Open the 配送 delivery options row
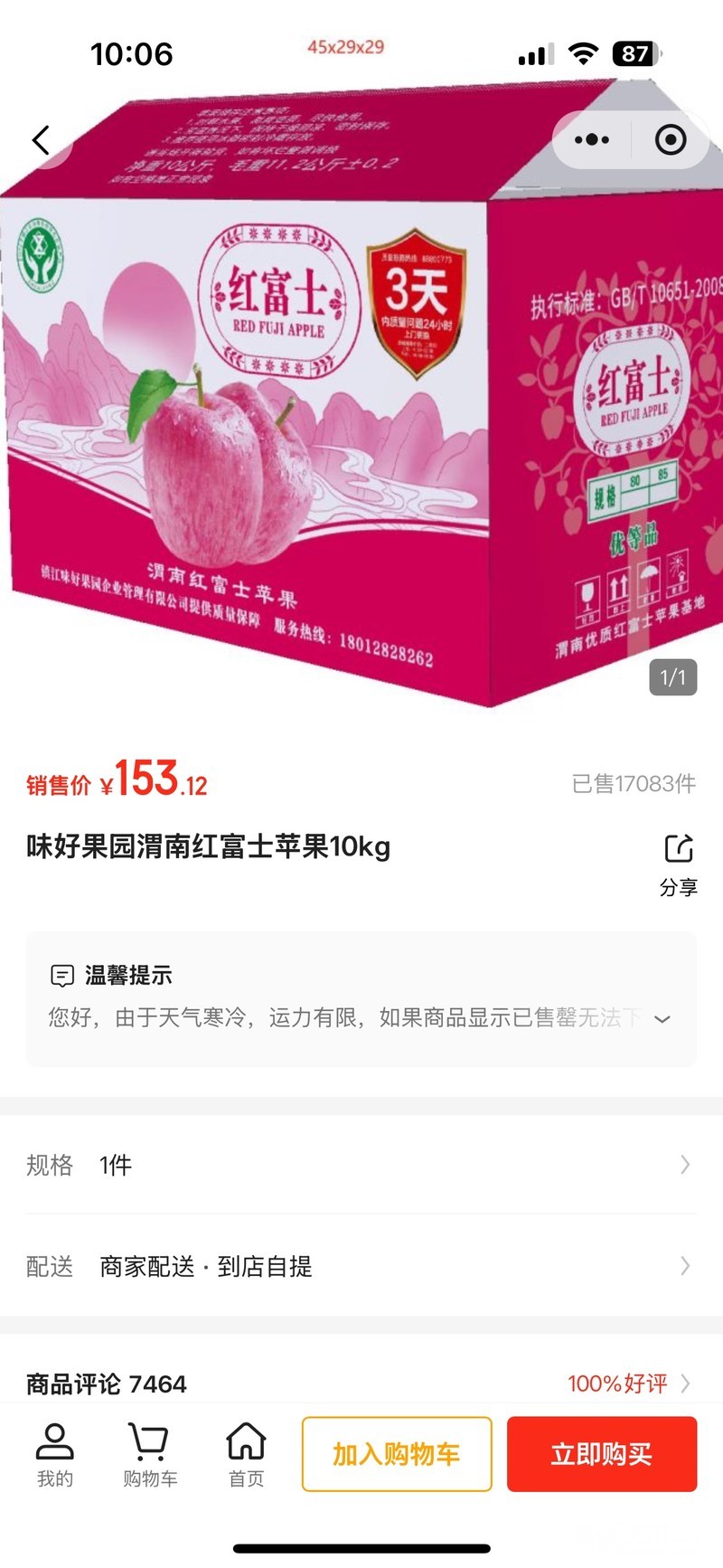Screen dimensions: 723x1568 point(361,1266)
